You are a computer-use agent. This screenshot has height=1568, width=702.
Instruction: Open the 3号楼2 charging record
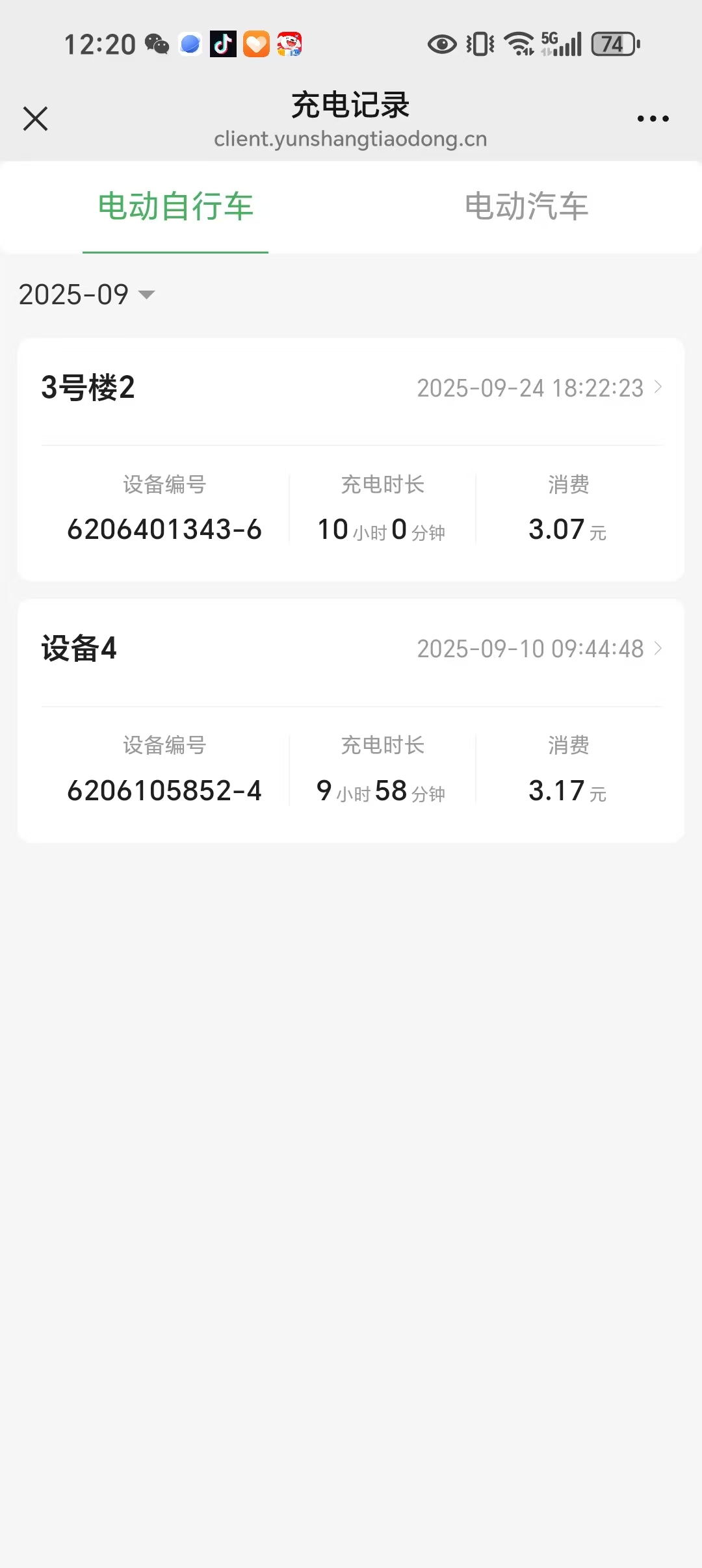[x=351, y=388]
